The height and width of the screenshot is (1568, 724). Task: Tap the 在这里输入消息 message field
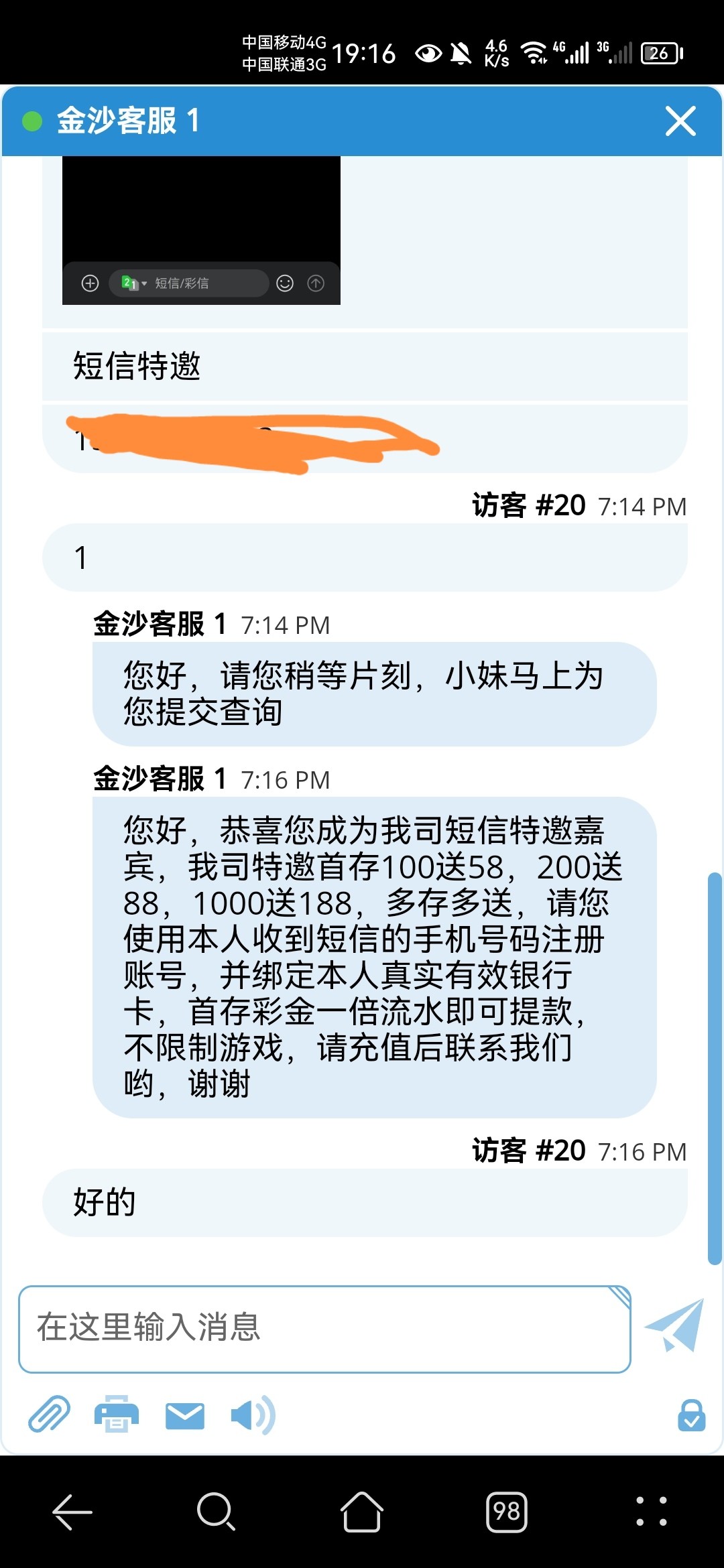pos(324,1328)
